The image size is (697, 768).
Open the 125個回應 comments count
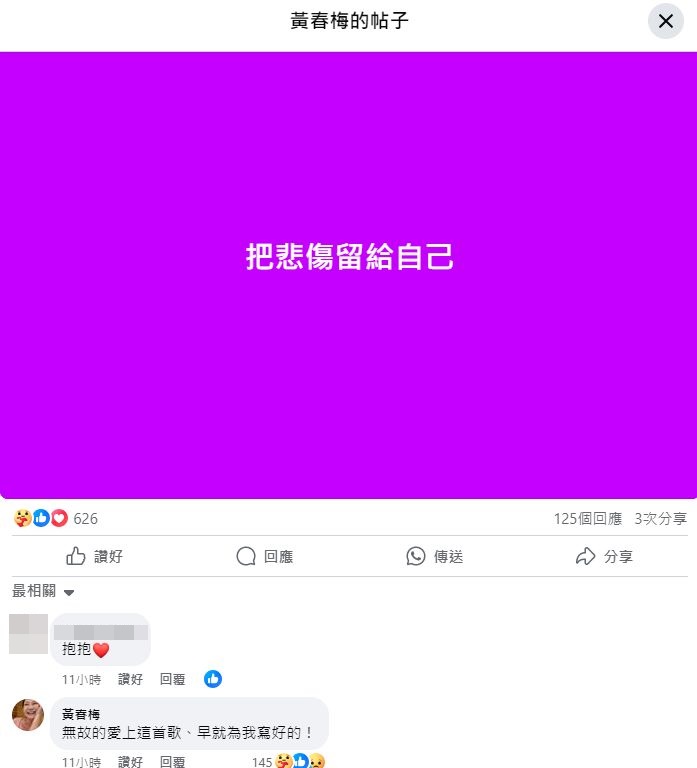(x=587, y=519)
